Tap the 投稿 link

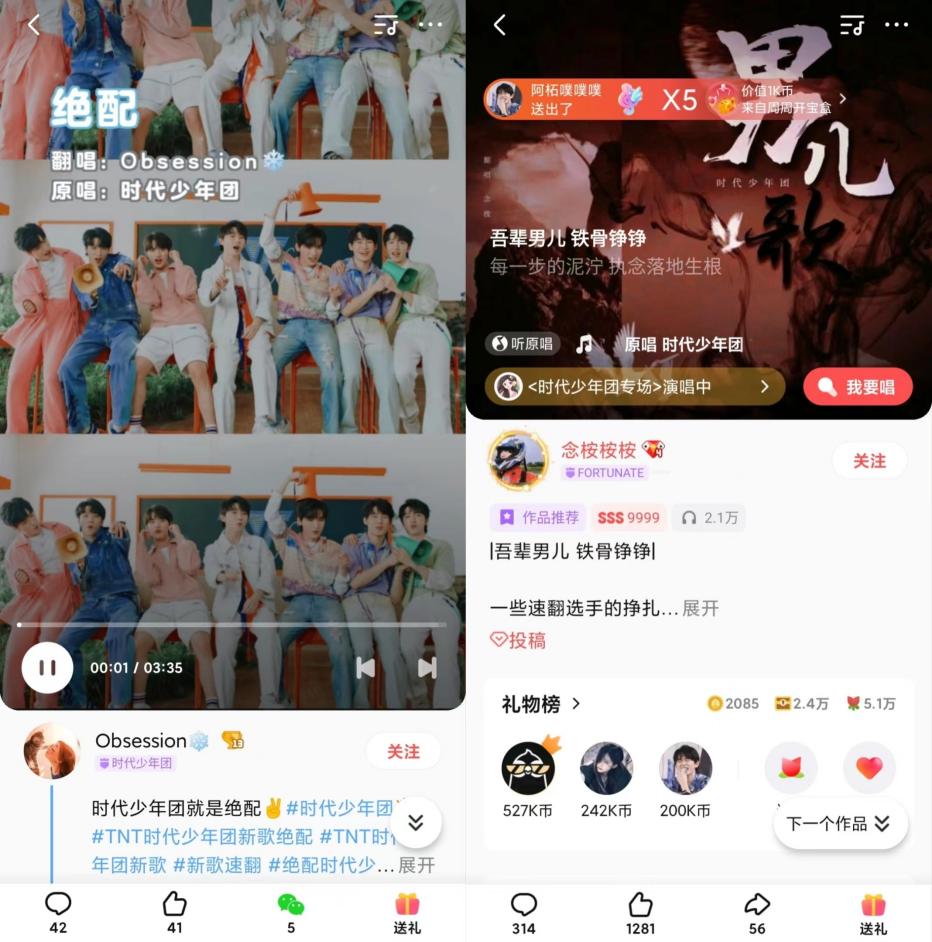[x=518, y=640]
